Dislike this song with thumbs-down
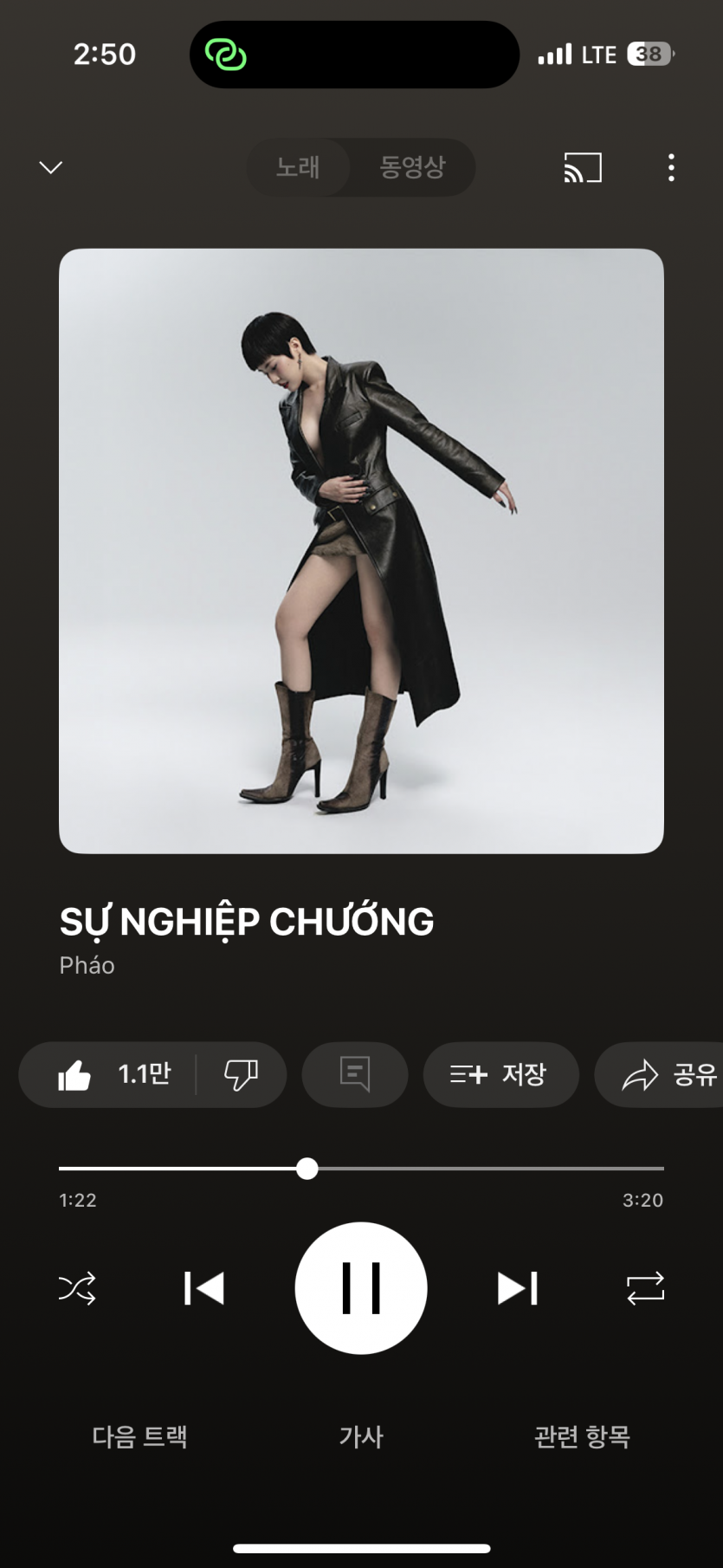The height and width of the screenshot is (1568, 723). [x=241, y=1075]
